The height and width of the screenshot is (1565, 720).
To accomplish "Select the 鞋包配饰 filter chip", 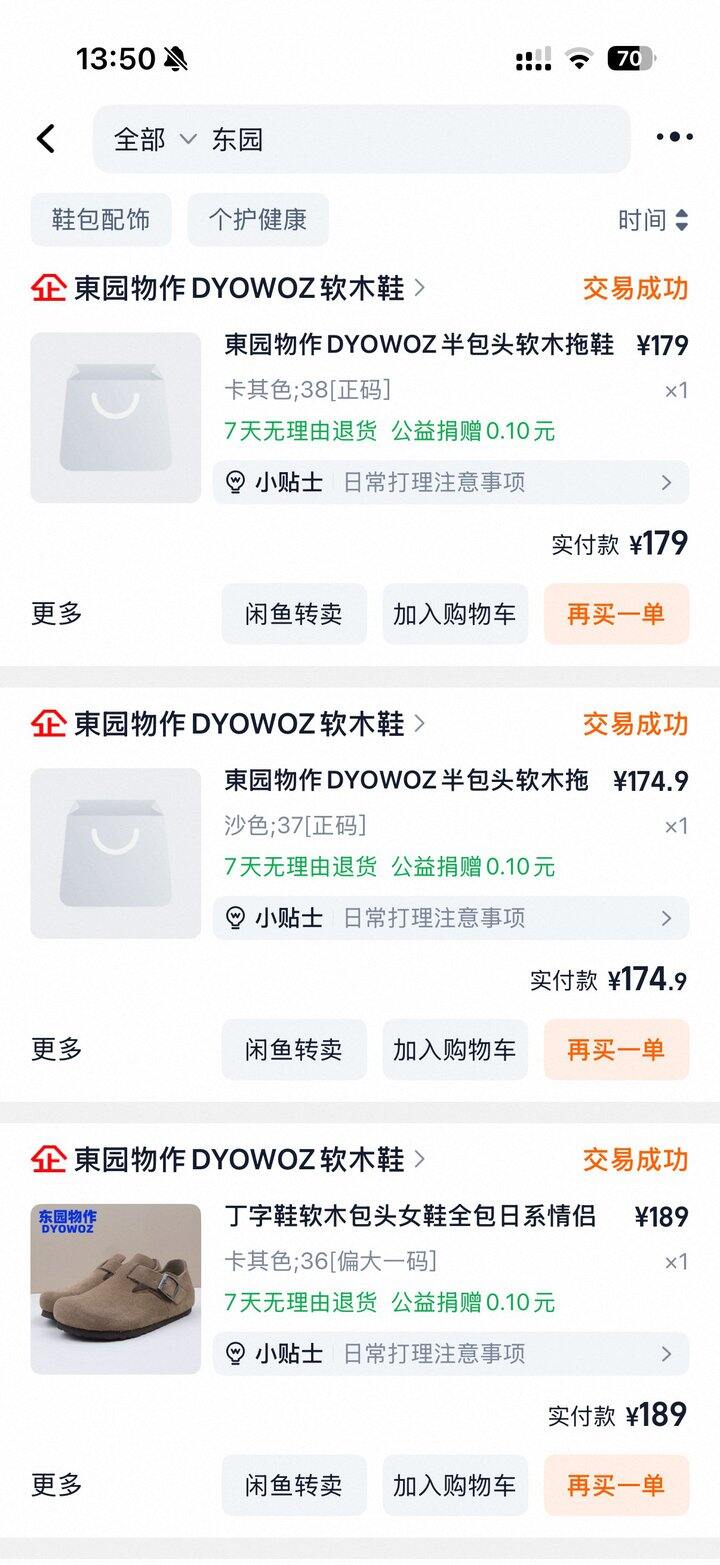I will click(x=101, y=220).
